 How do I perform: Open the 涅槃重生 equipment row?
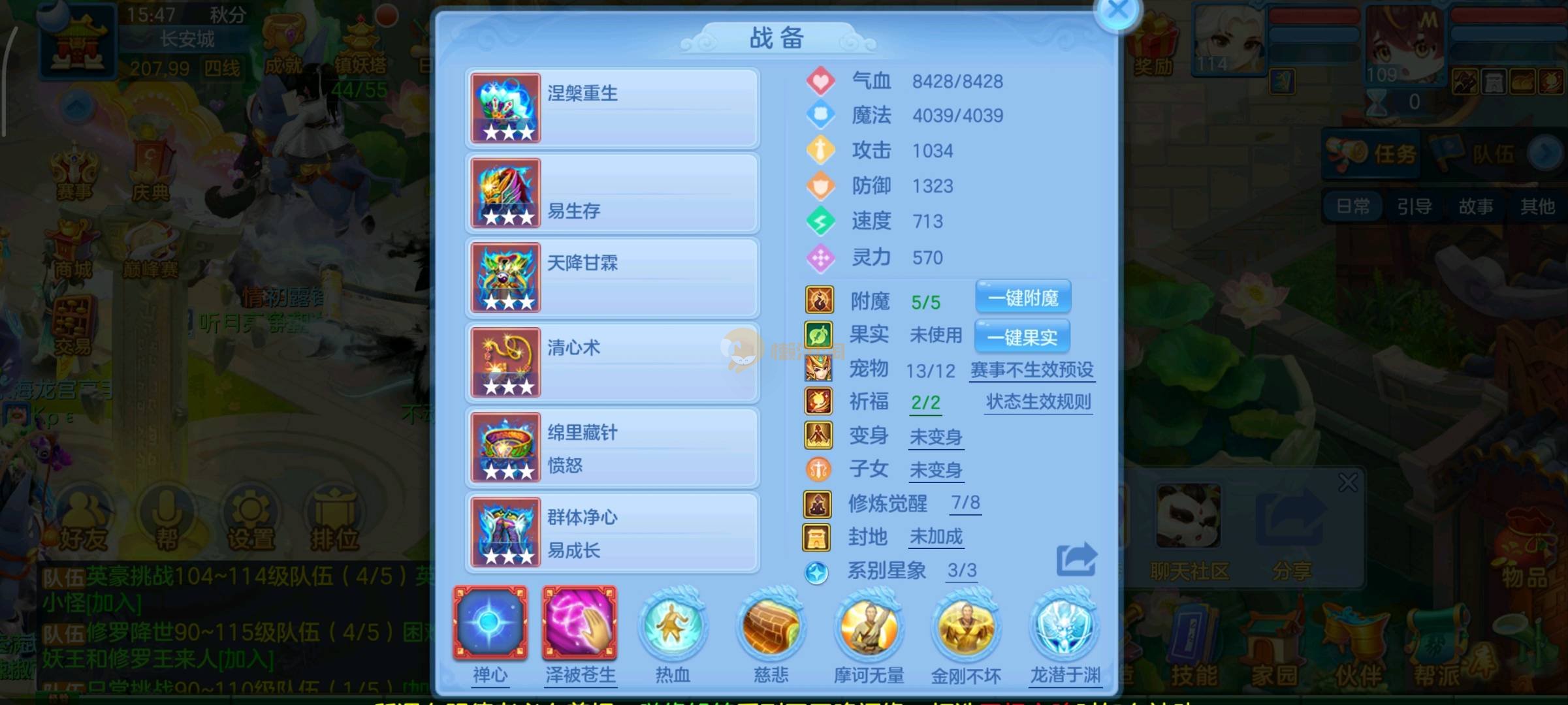pos(613,108)
